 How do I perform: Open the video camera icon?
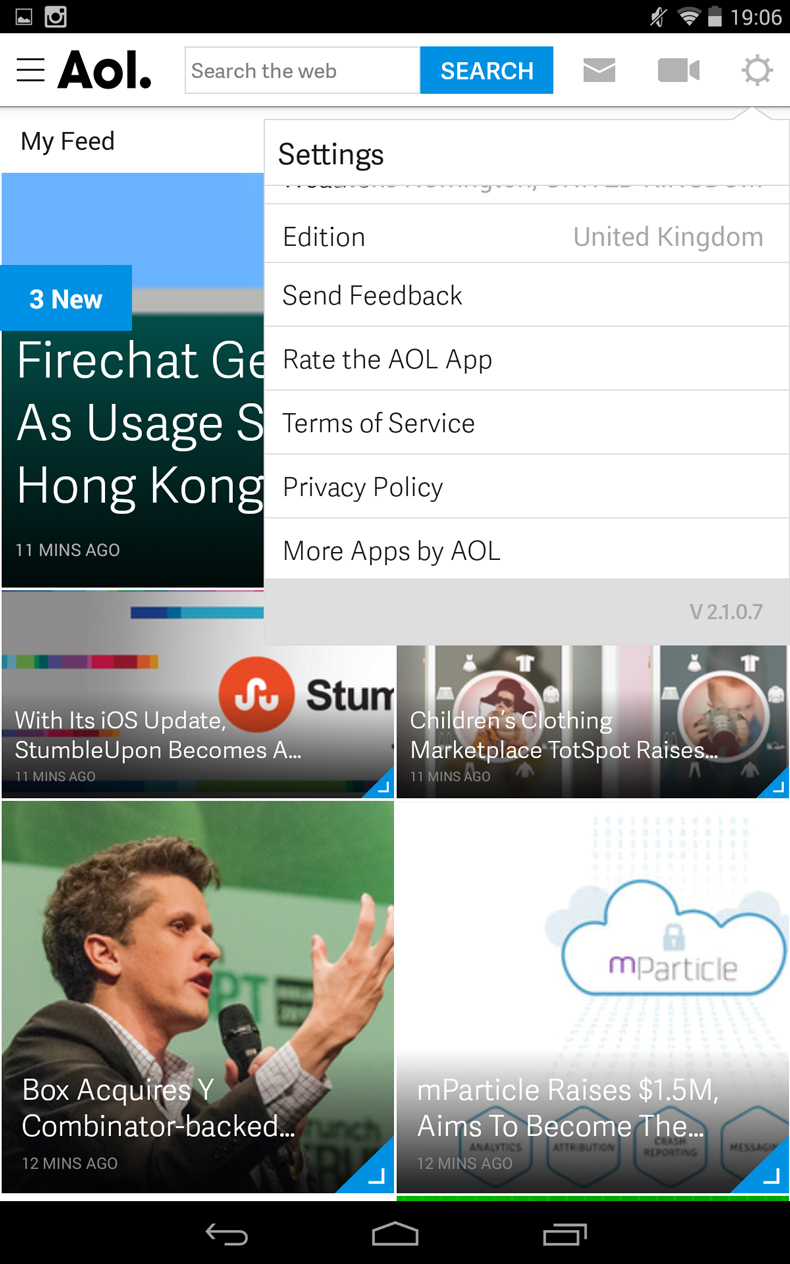(x=678, y=70)
